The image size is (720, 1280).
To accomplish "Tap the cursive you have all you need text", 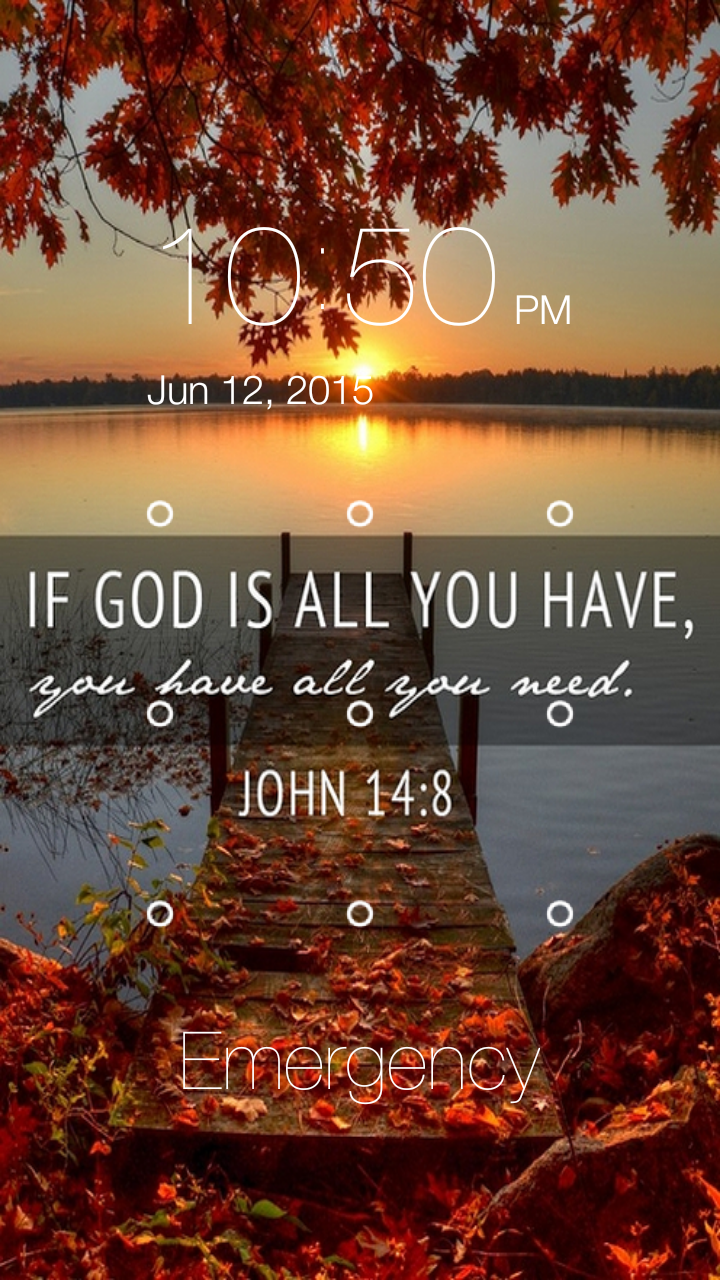I will click(360, 682).
